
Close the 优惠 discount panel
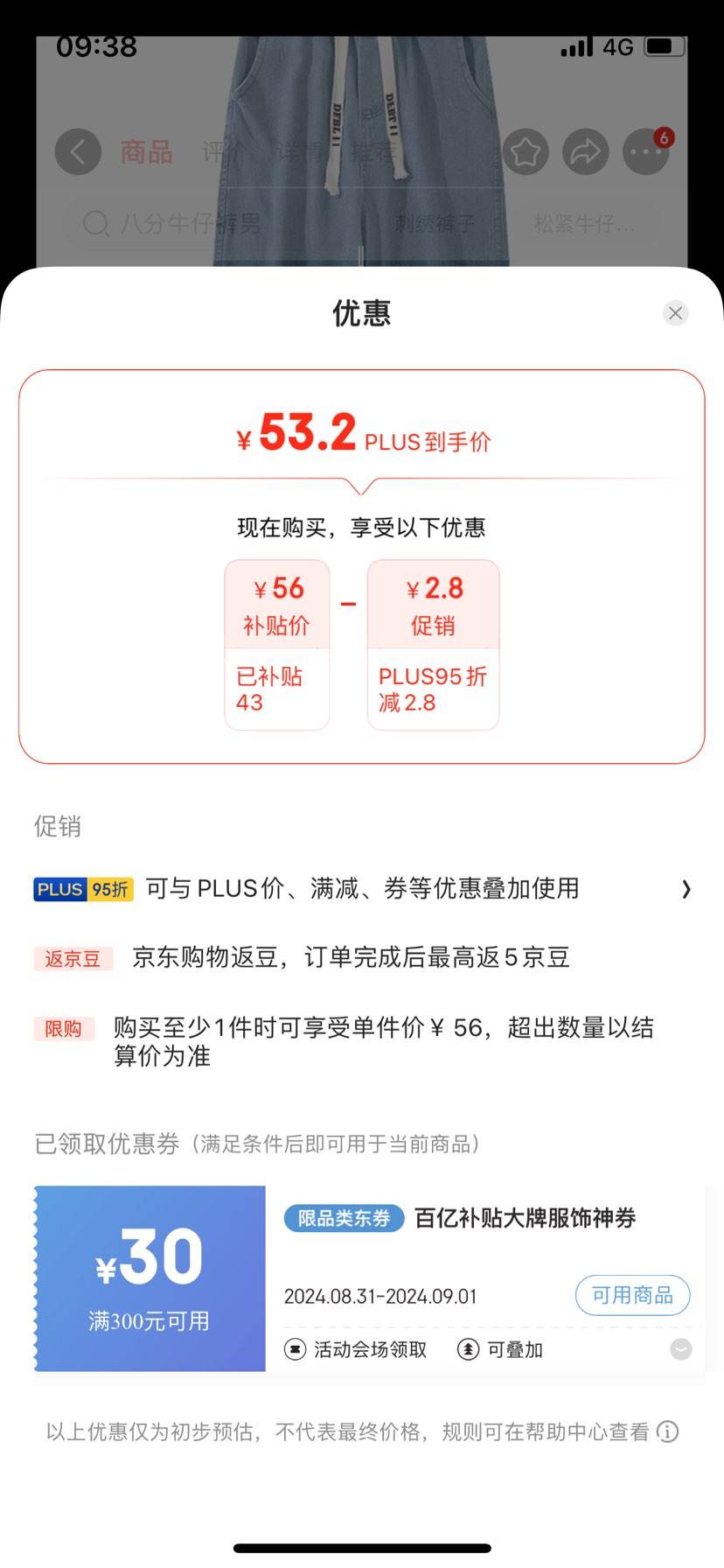pos(675,313)
